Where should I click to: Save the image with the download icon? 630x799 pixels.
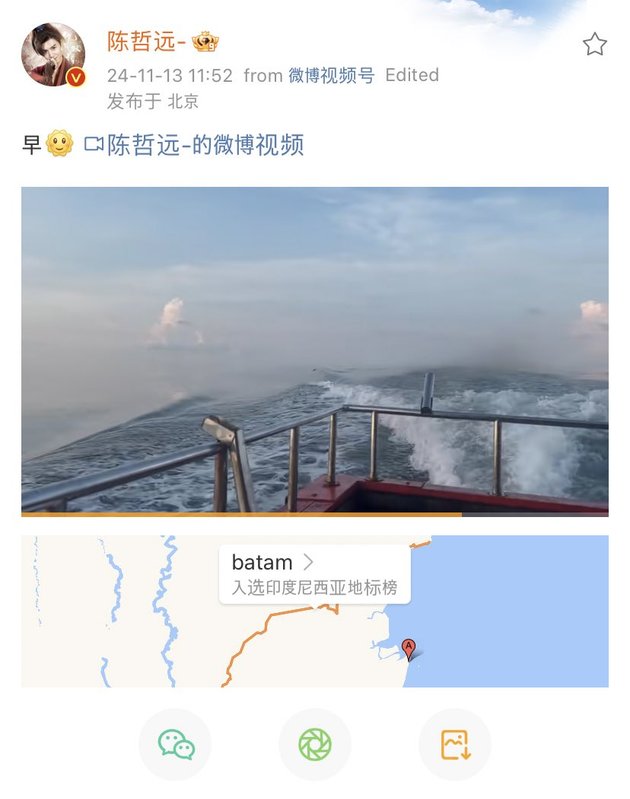455,744
